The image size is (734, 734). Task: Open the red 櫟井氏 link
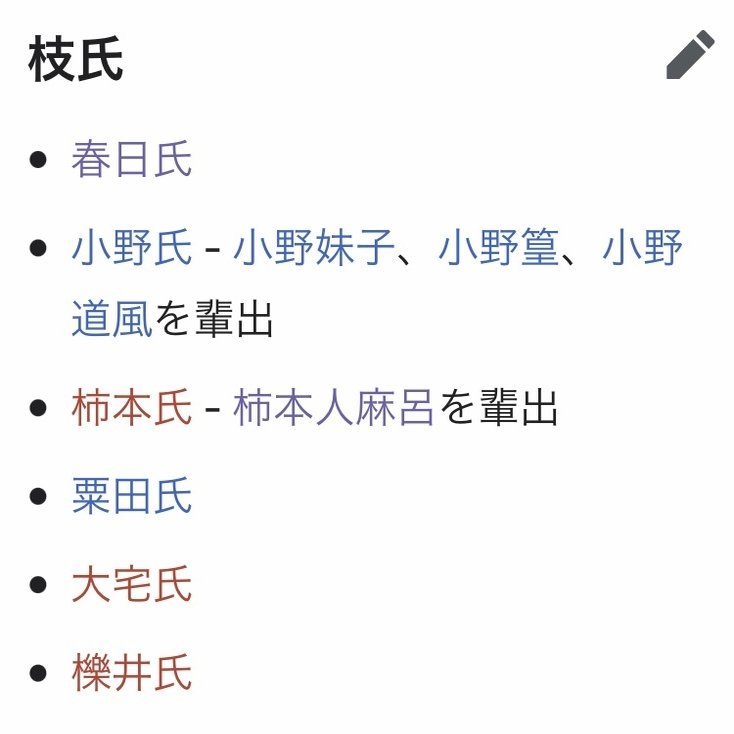pos(131,672)
